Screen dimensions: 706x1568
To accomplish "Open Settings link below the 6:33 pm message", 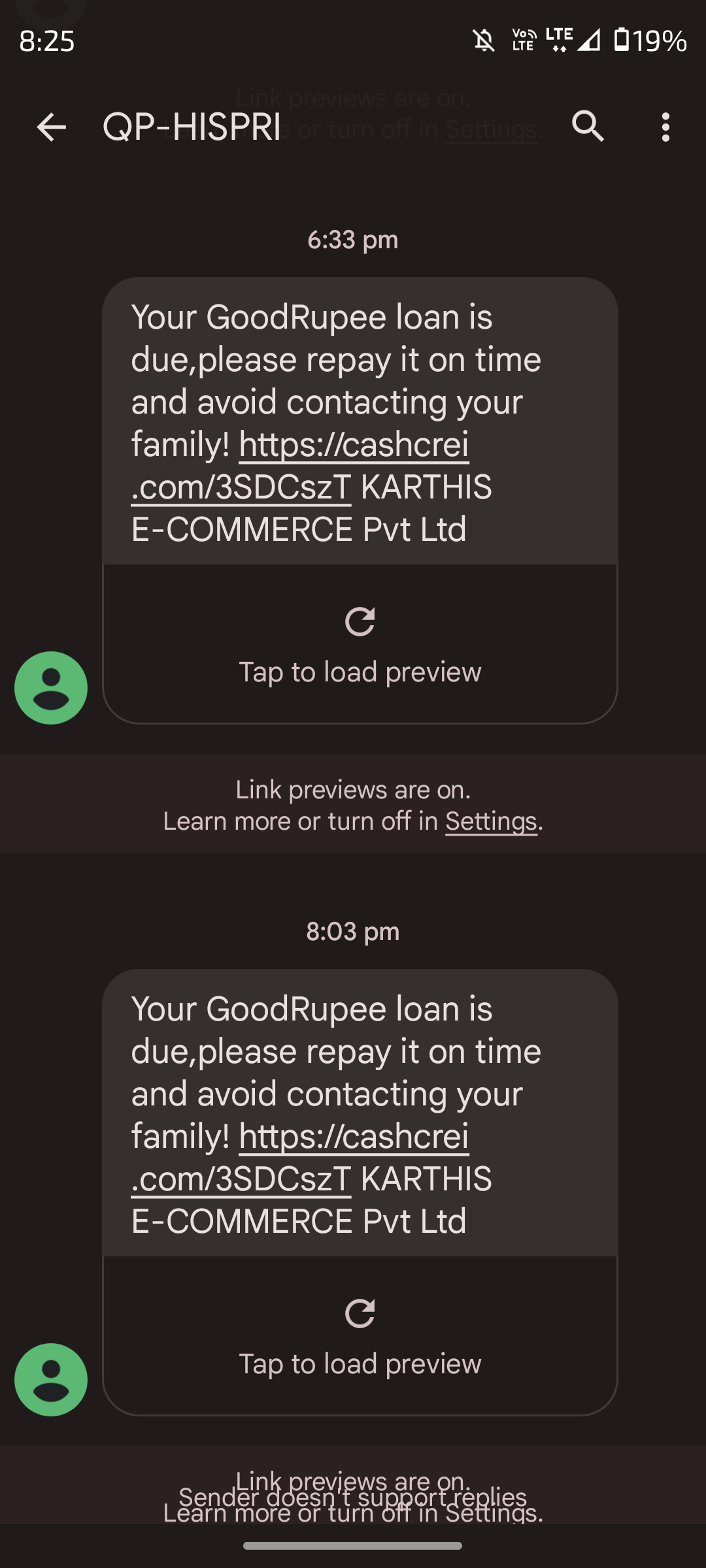I will 491,821.
